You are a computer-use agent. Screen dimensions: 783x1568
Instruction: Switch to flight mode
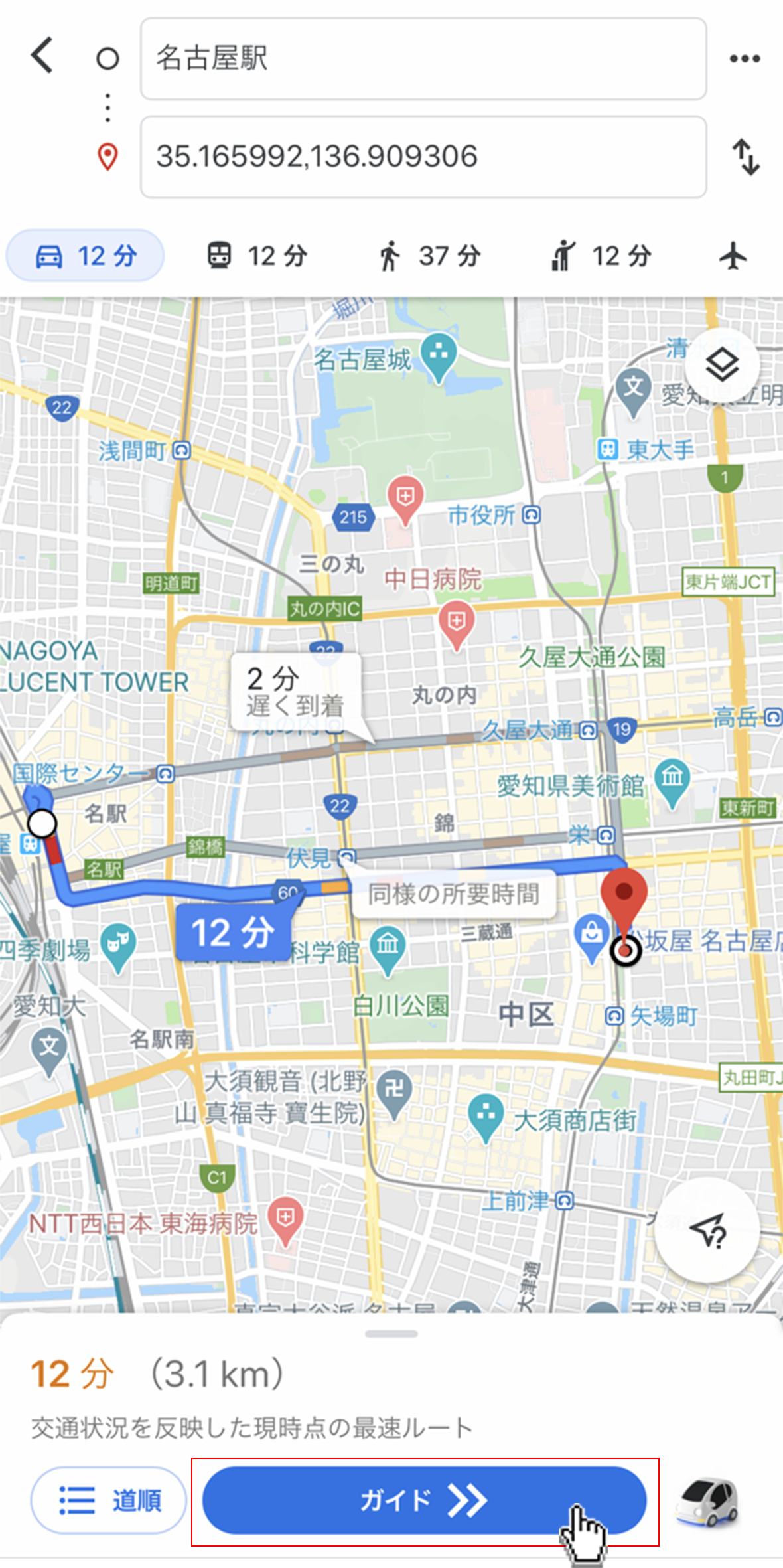[733, 256]
